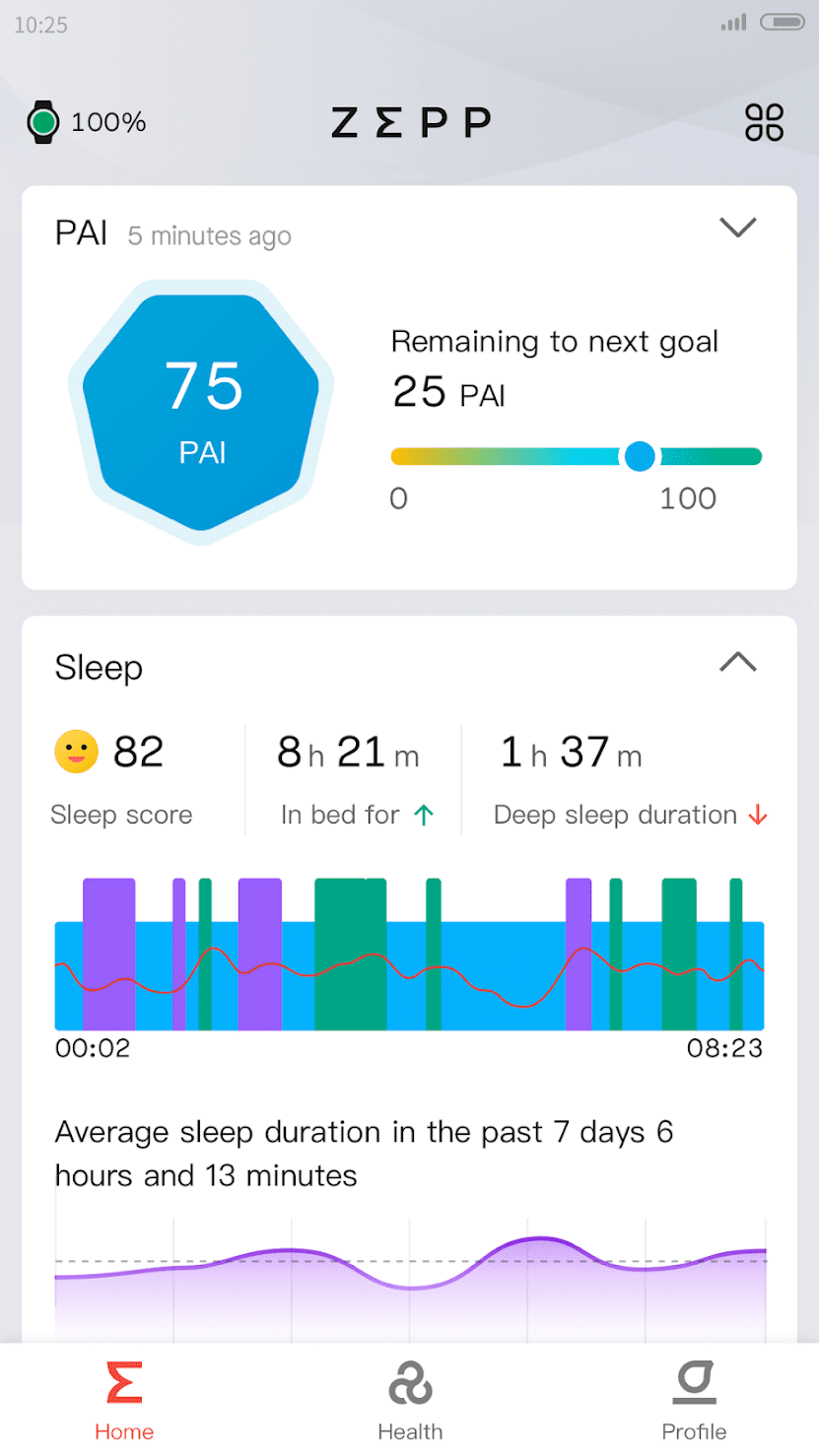Open the four-circle grid menu icon
This screenshot has width=819, height=1456.
click(764, 122)
